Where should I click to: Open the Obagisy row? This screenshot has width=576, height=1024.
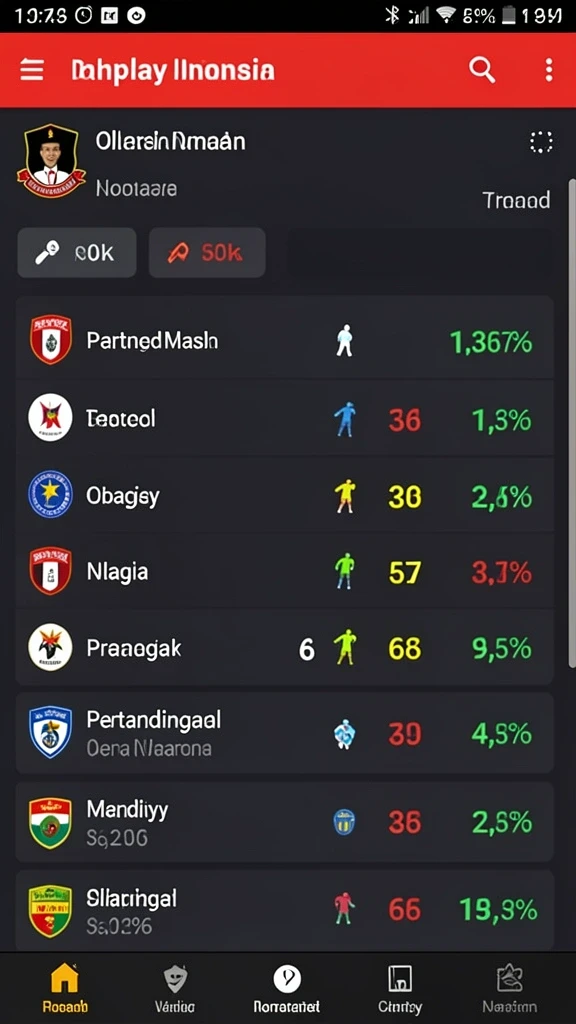pyautogui.click(x=285, y=496)
